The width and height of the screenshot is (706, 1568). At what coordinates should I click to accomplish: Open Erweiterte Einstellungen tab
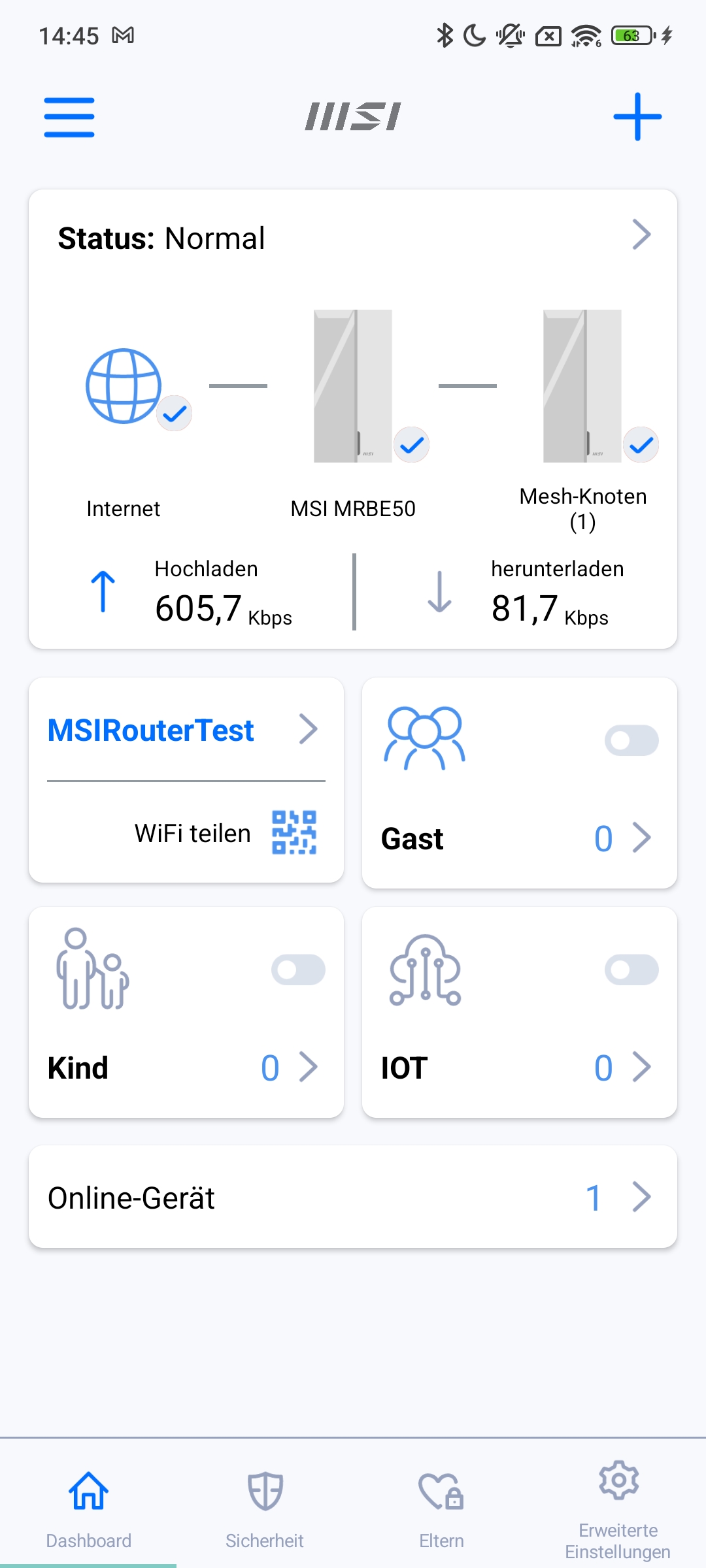tap(618, 1509)
